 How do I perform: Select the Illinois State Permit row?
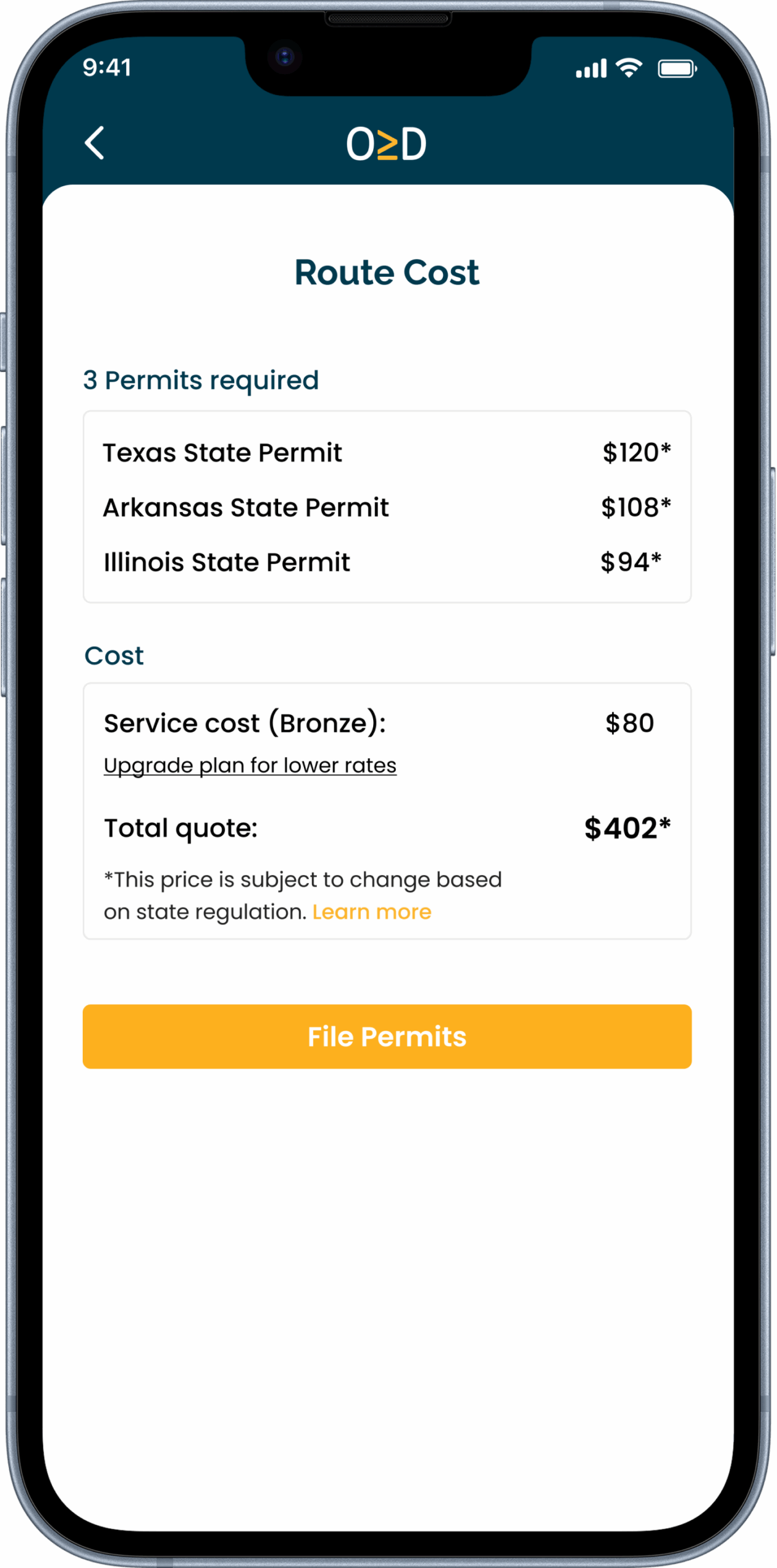[387, 562]
